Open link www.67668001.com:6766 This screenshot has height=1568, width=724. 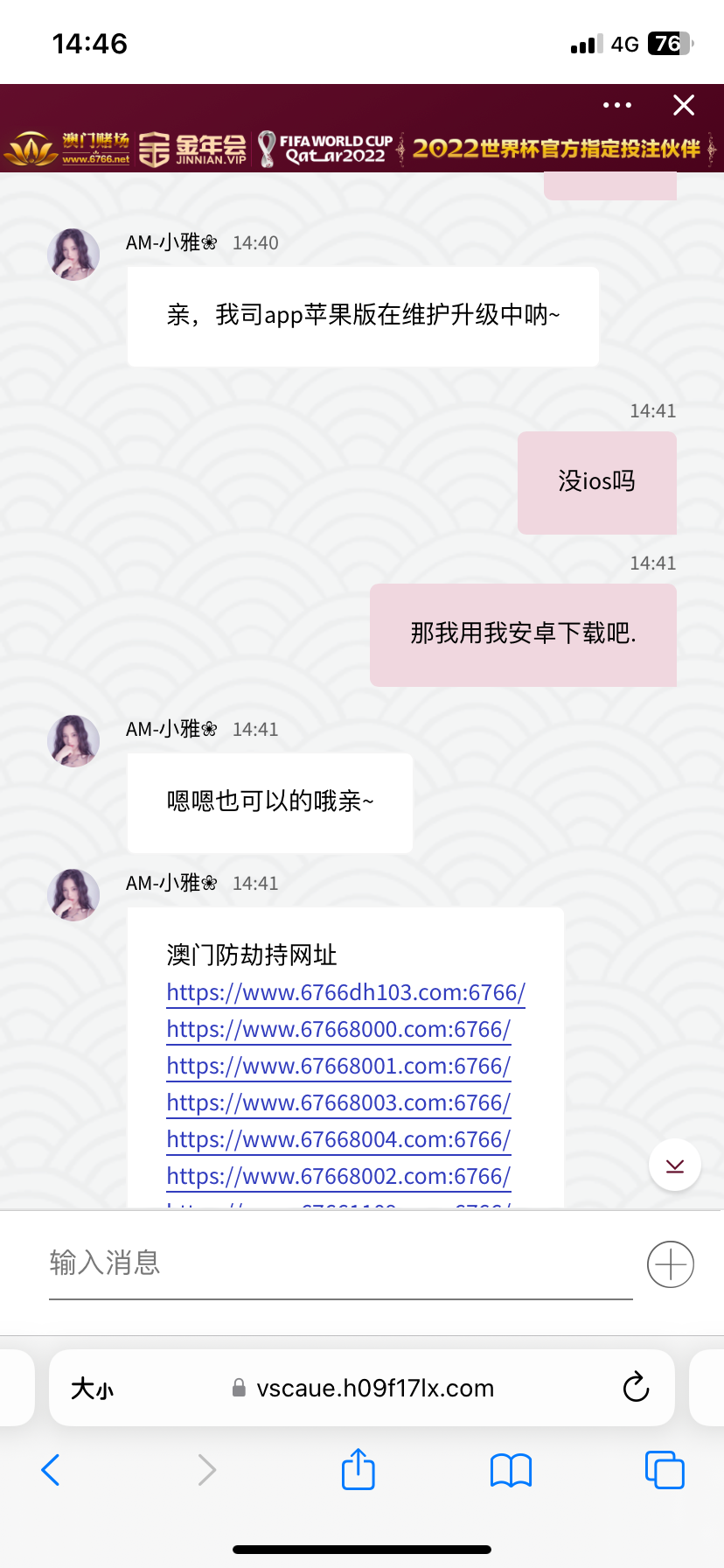click(338, 1066)
